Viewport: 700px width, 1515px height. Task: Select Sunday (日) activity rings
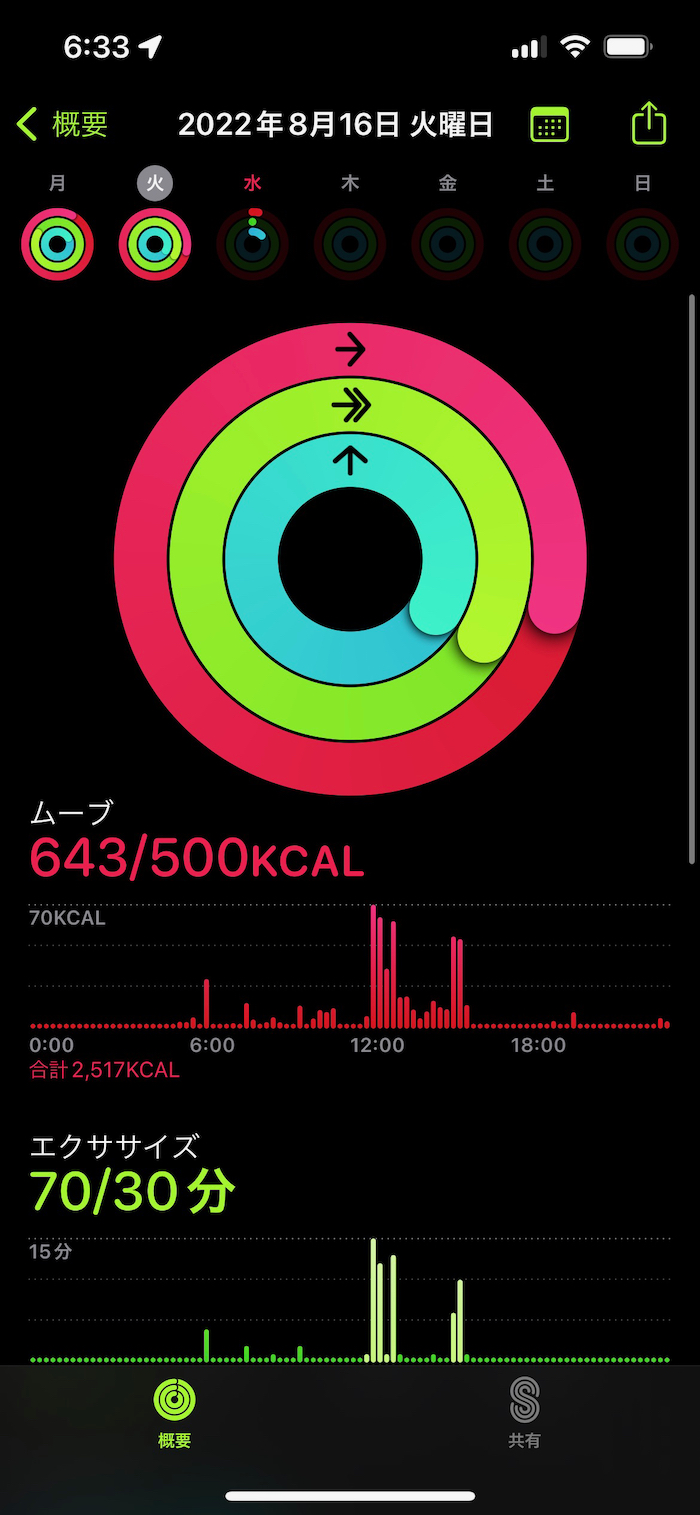643,243
